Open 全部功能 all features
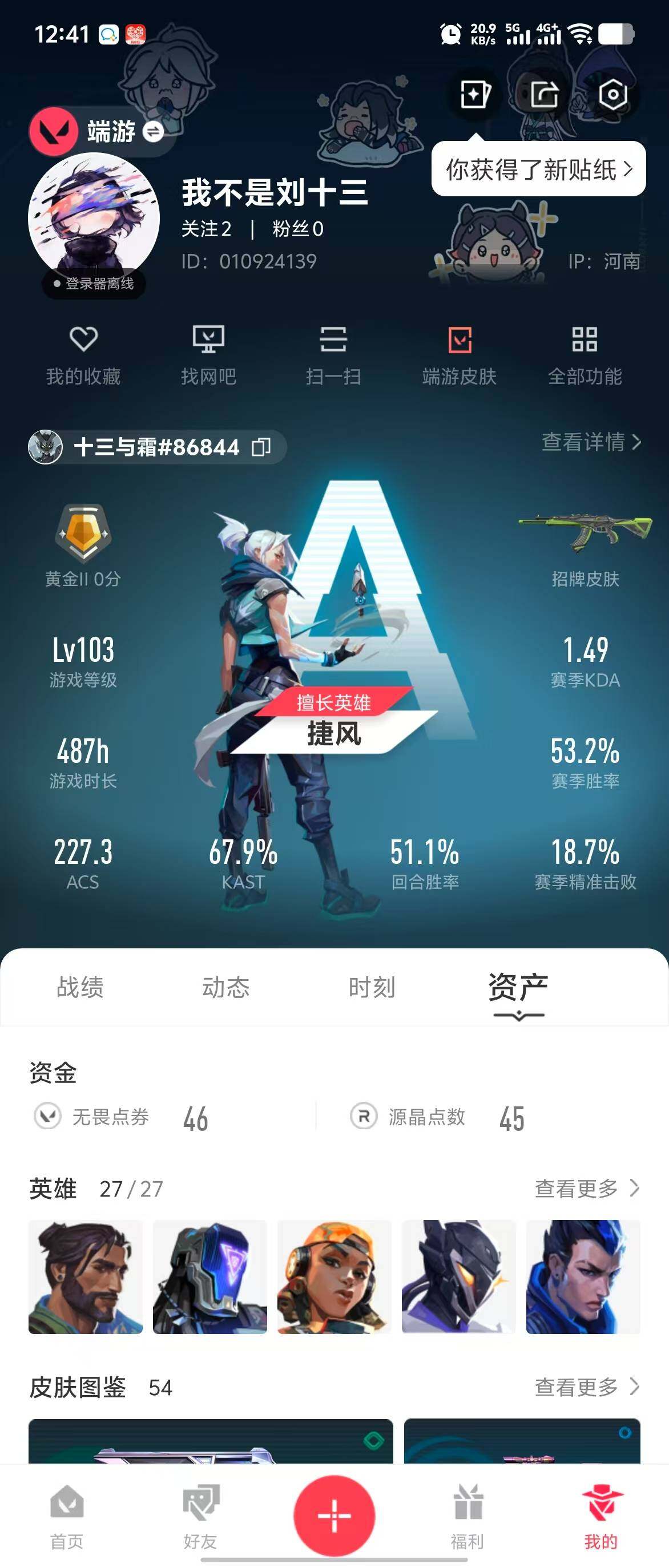 coord(585,356)
